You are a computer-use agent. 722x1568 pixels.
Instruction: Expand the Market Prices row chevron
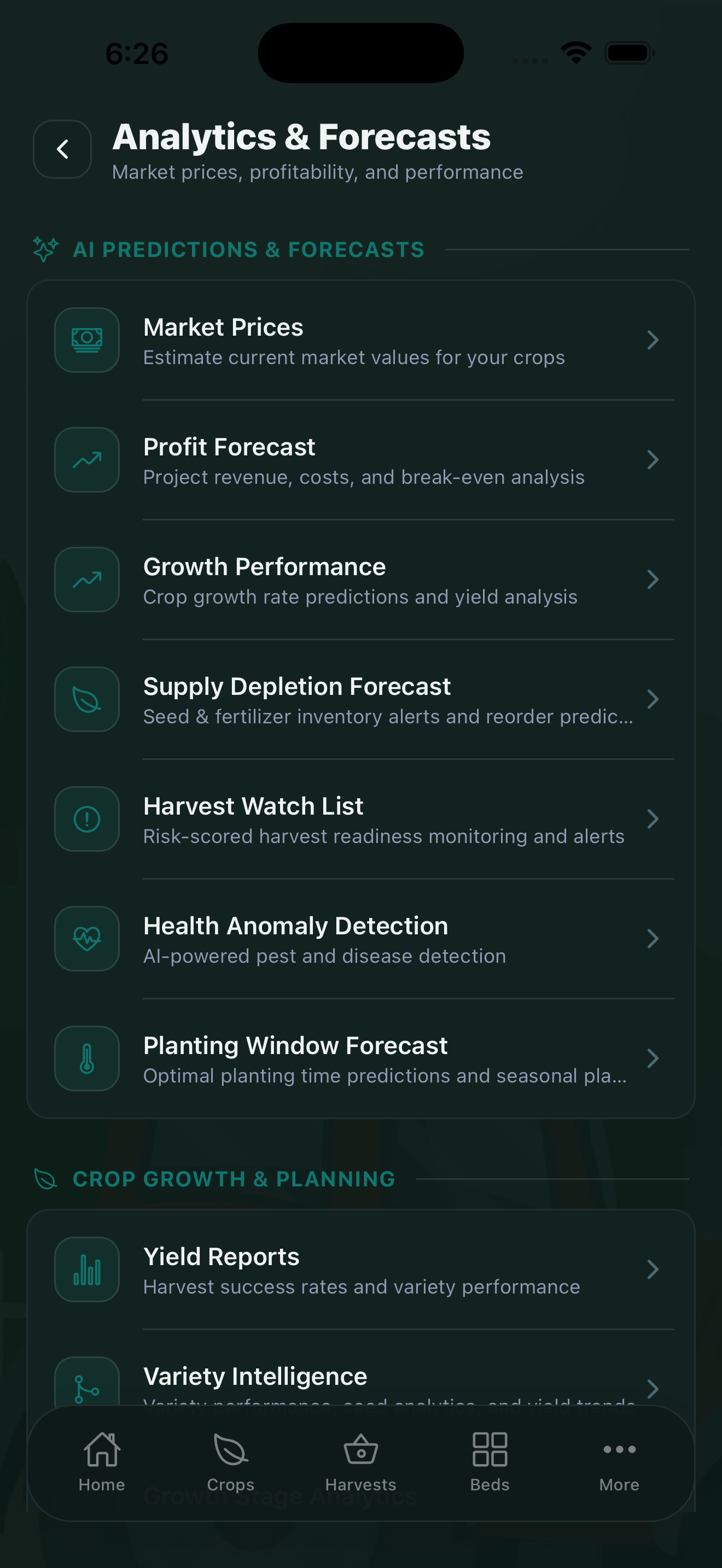tap(653, 340)
